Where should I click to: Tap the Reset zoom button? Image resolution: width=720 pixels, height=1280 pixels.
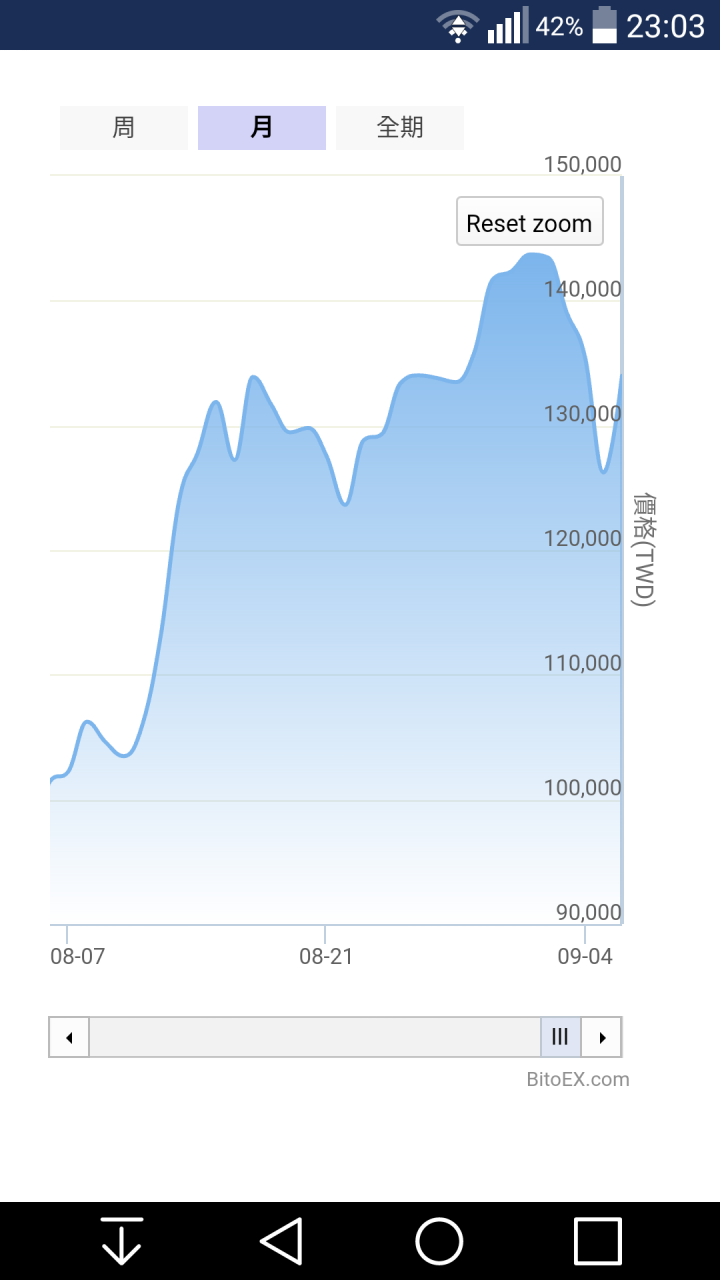coord(529,222)
